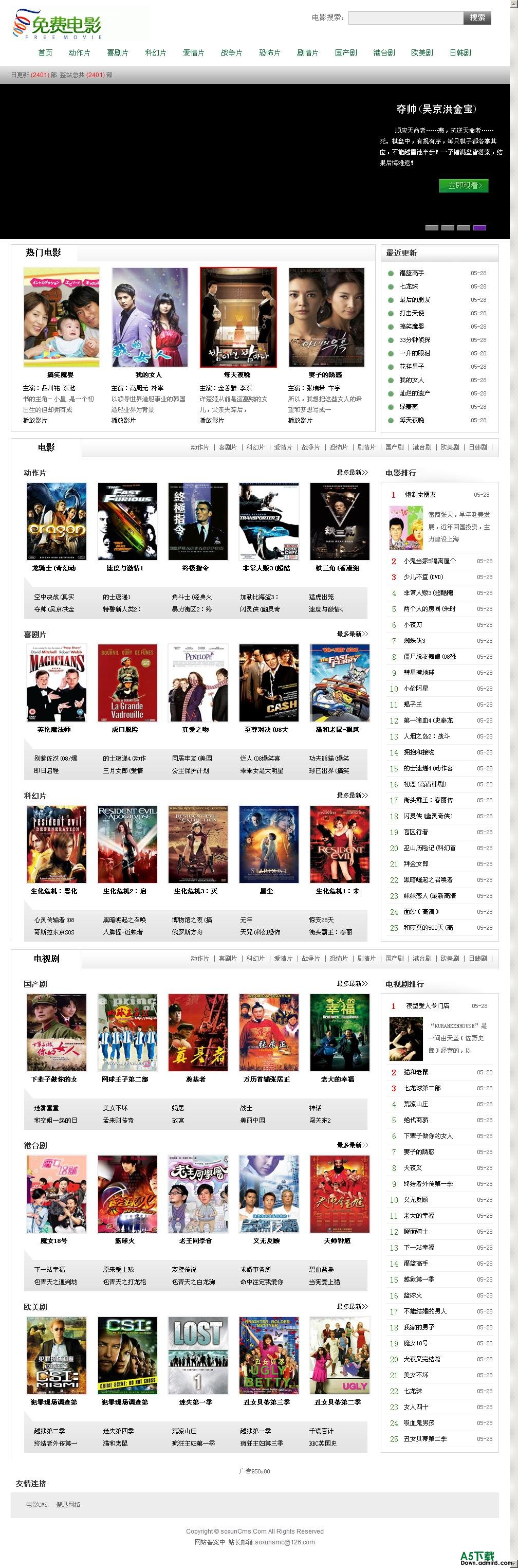Tap the 搜索 search button
518x1568 pixels.
(x=477, y=17)
